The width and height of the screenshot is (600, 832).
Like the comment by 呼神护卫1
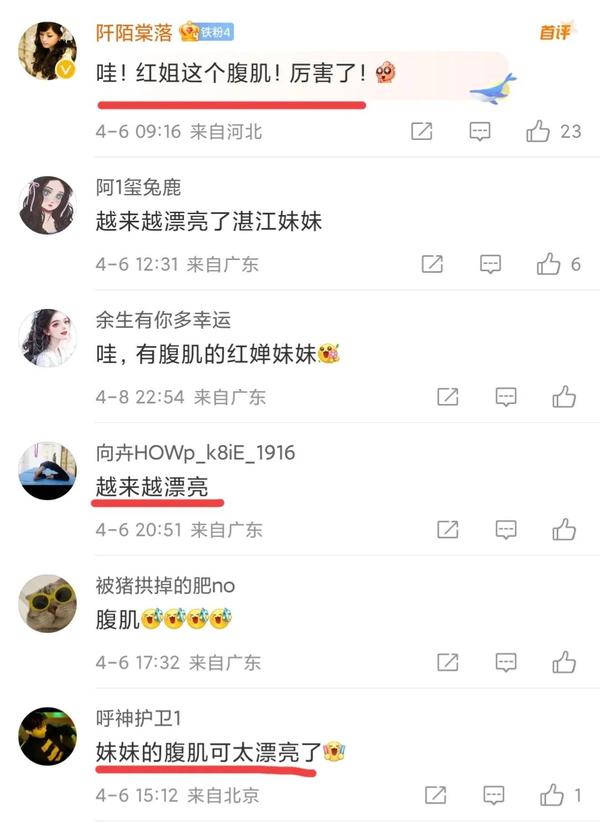coord(552,796)
